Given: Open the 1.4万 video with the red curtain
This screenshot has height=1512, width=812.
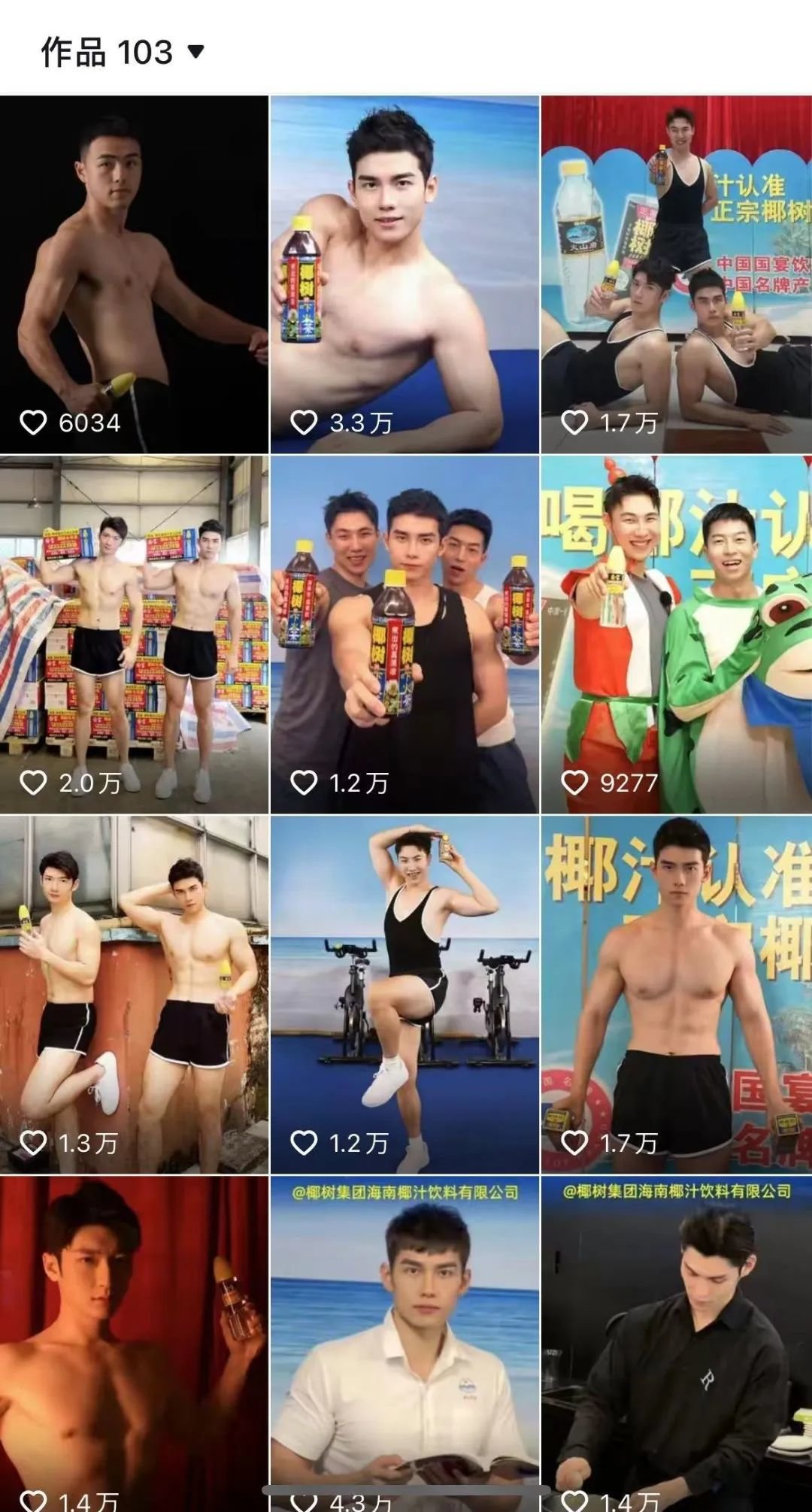Looking at the screenshot, I should coord(134,1342).
